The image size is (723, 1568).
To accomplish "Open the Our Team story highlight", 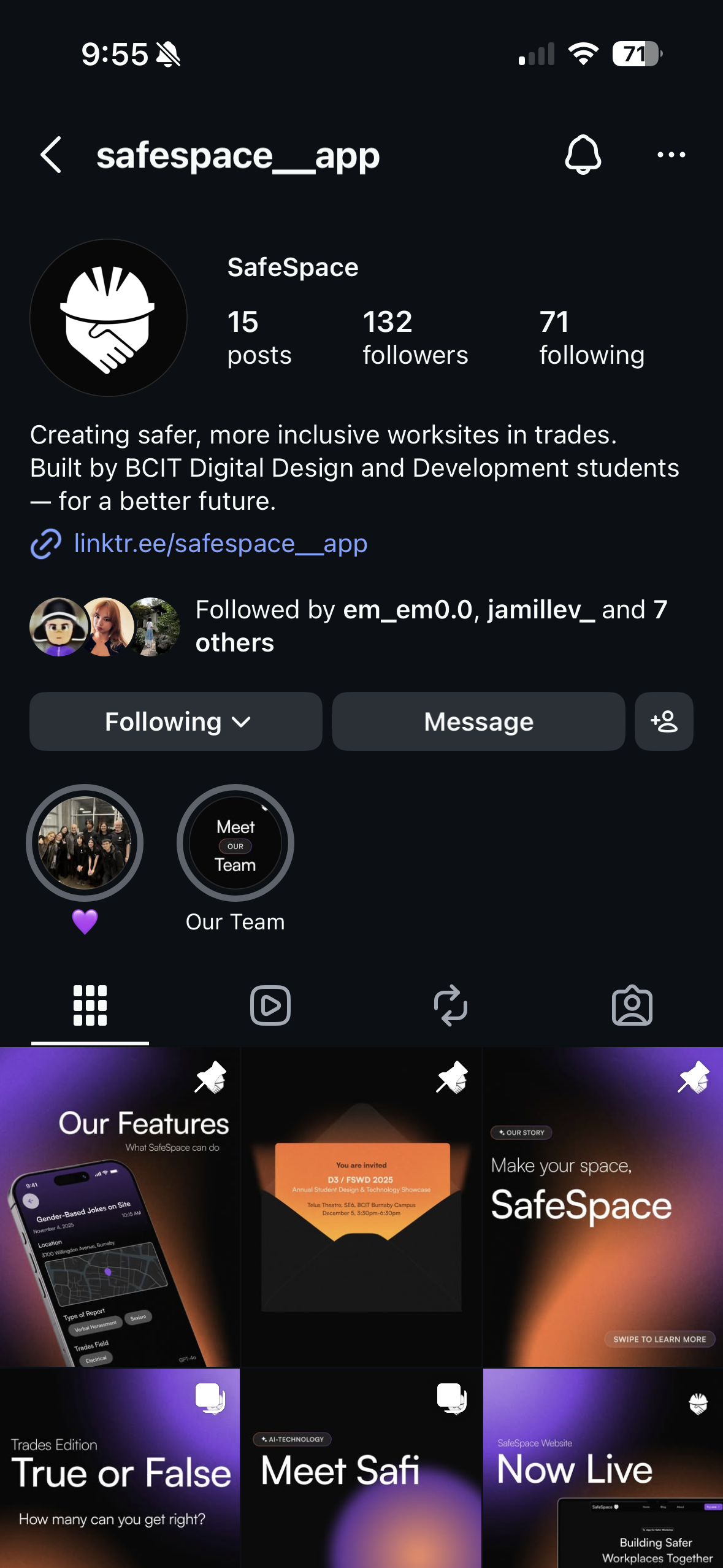I will (235, 843).
